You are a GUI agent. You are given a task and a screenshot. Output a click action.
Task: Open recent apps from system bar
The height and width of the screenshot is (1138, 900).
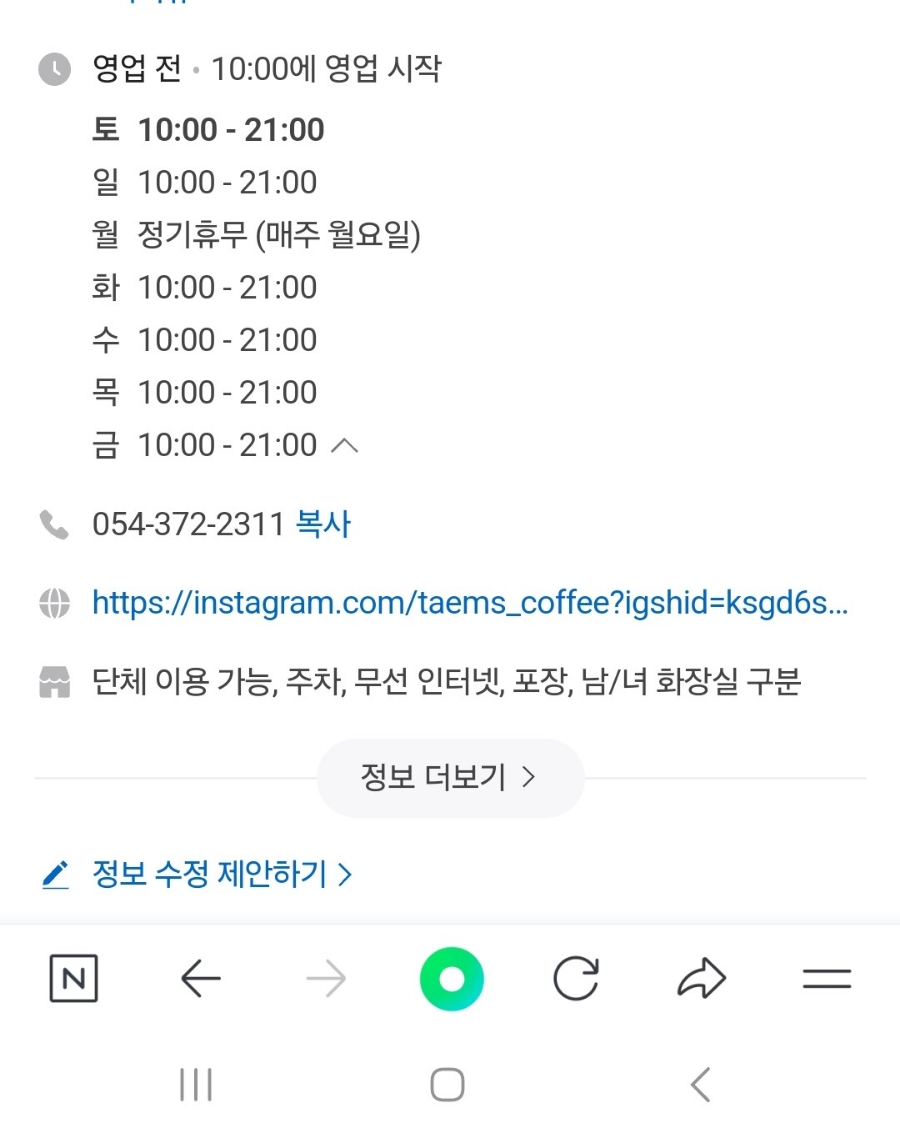click(x=196, y=1085)
